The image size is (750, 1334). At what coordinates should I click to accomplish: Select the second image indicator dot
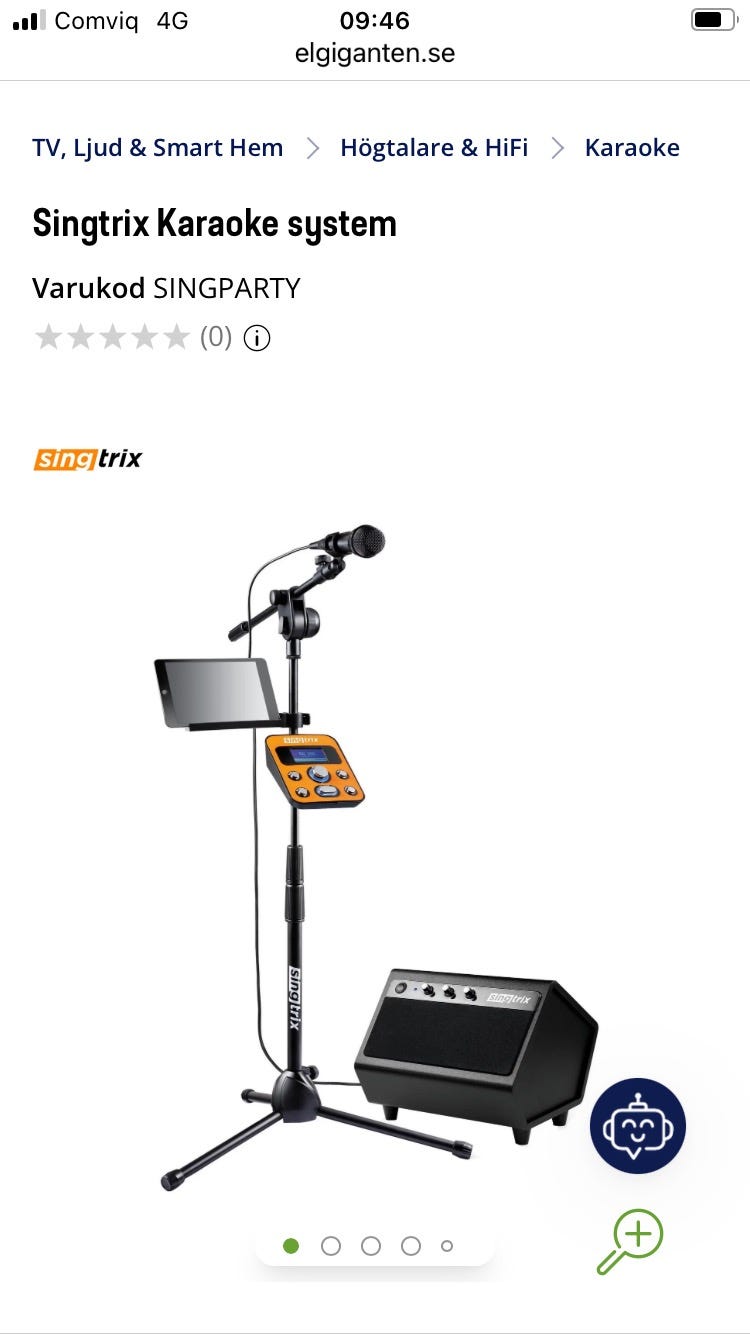coord(331,1246)
